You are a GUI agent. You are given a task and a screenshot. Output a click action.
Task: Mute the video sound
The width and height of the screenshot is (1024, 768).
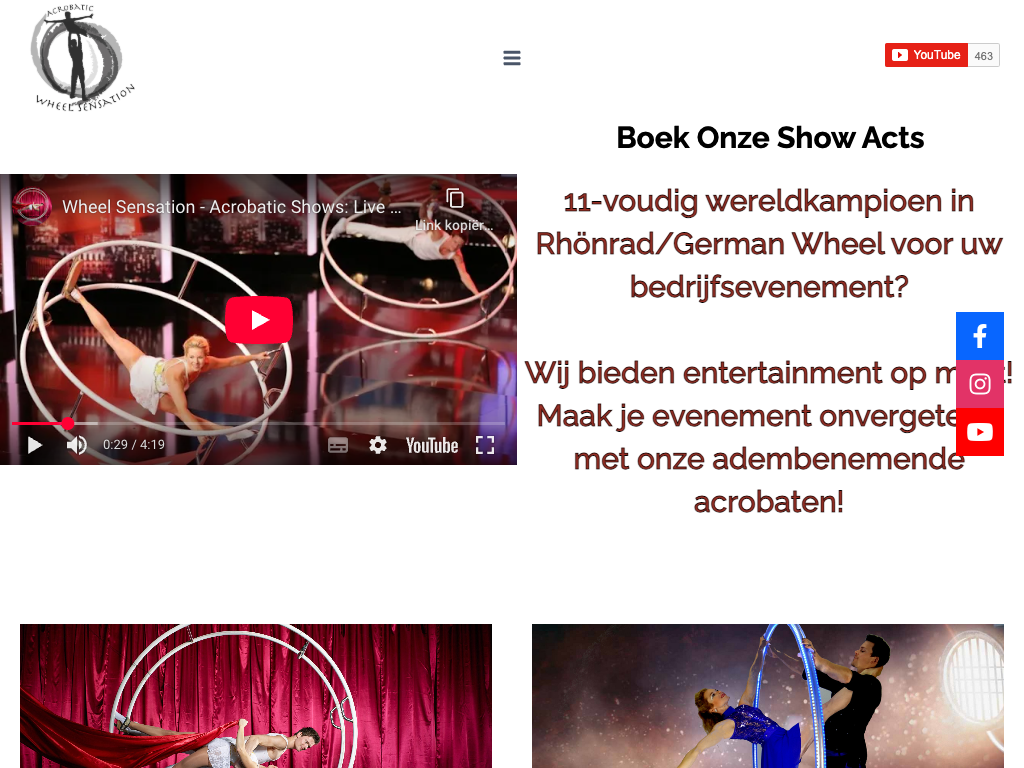[x=76, y=445]
